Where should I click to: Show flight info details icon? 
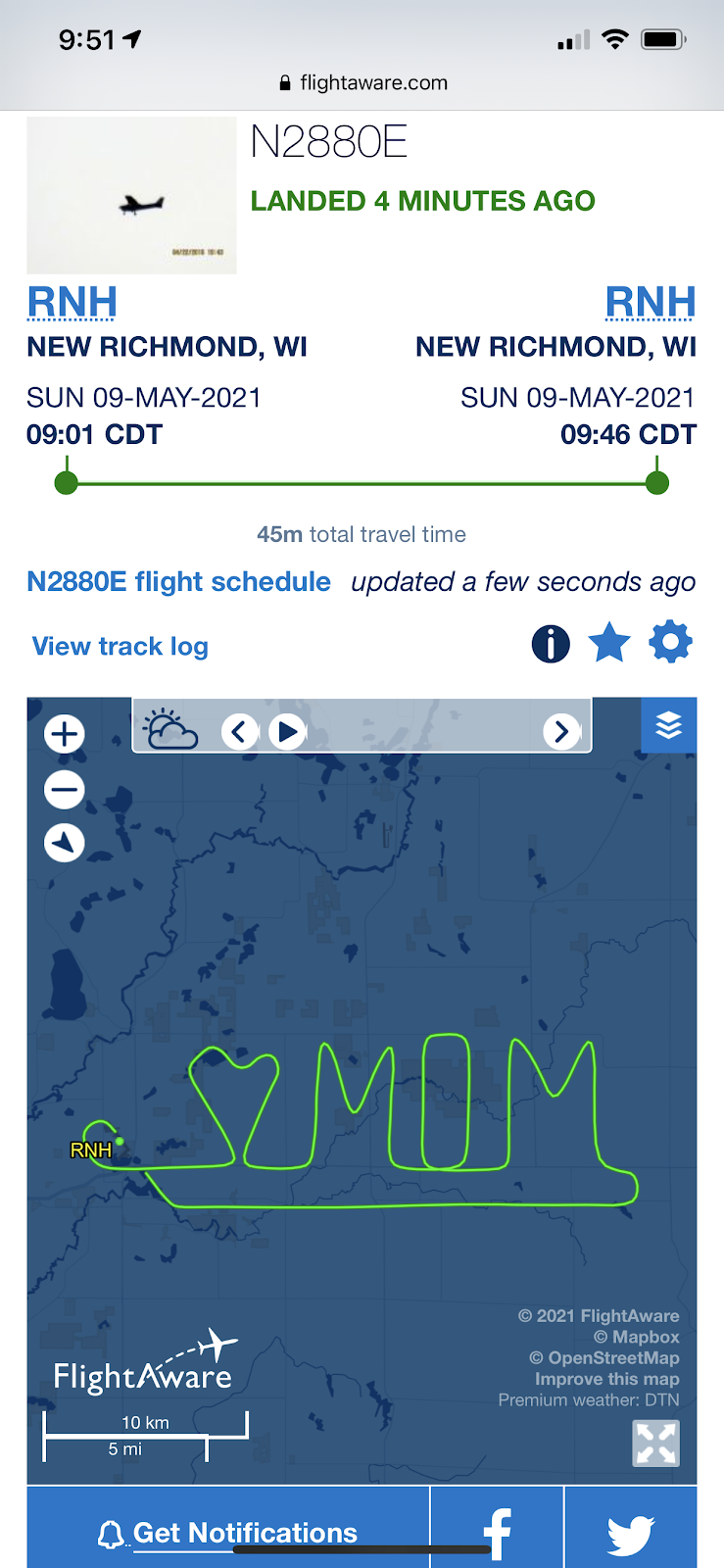(x=551, y=644)
